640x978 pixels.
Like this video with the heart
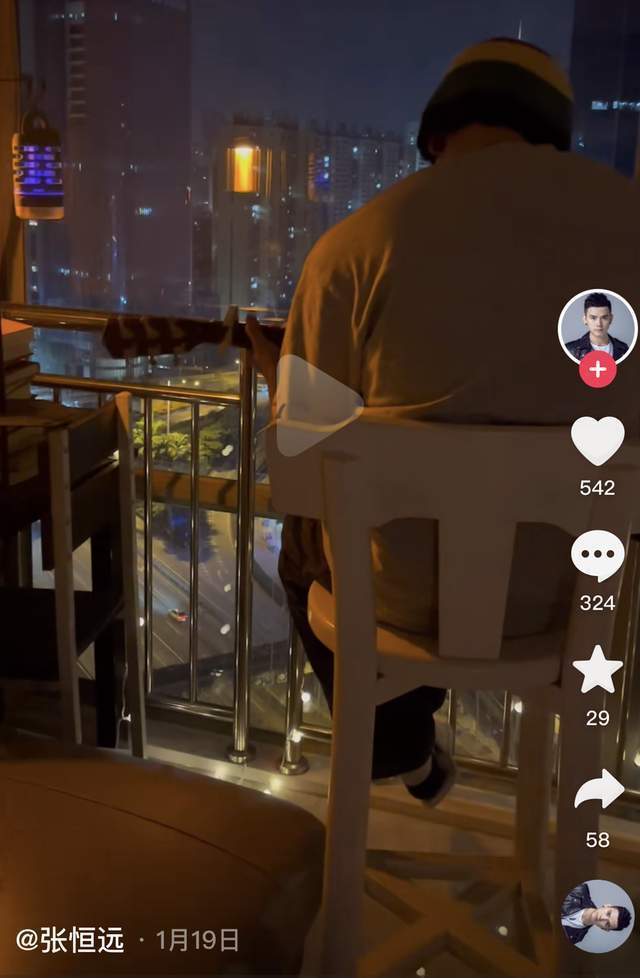(597, 441)
